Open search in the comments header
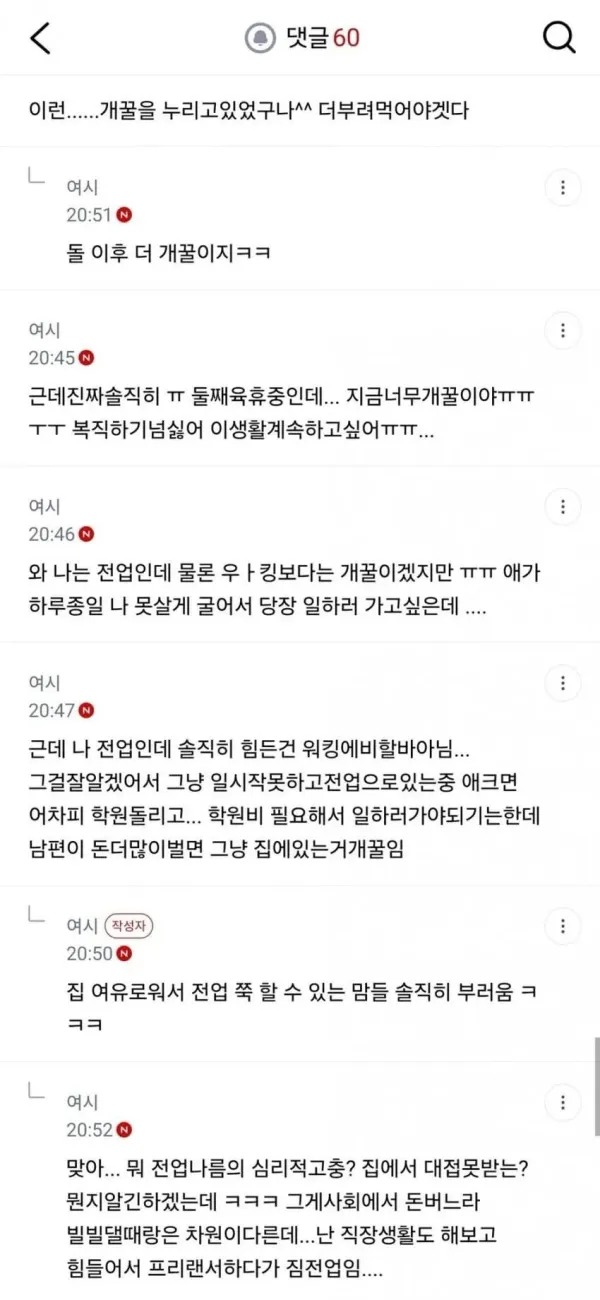This screenshot has width=600, height=1300. click(x=558, y=38)
